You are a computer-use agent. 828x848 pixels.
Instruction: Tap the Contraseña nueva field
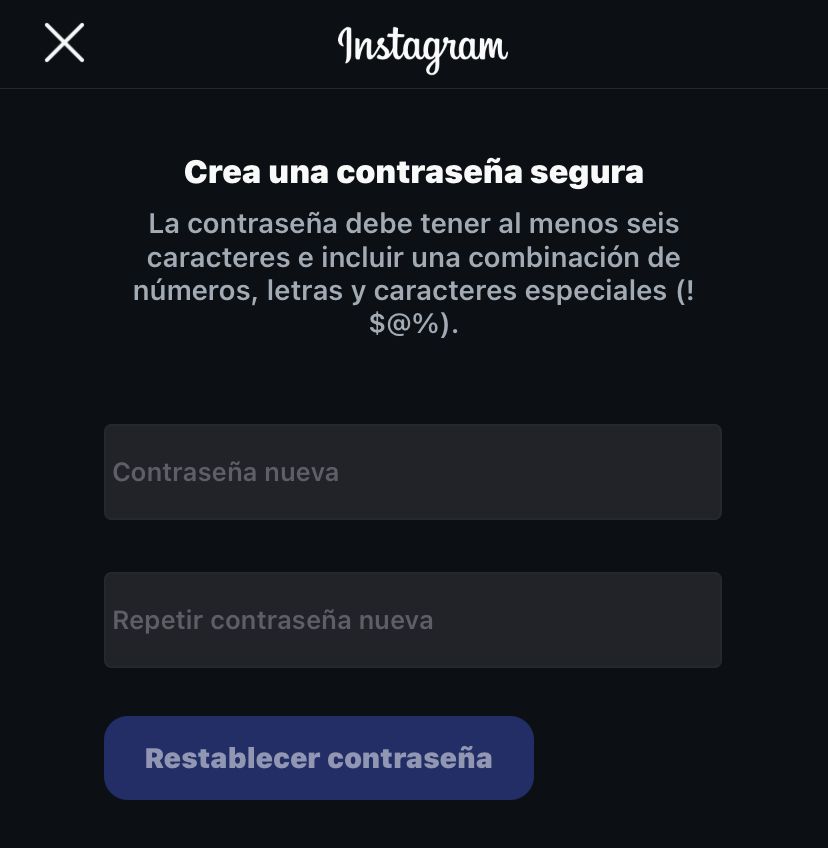click(412, 472)
